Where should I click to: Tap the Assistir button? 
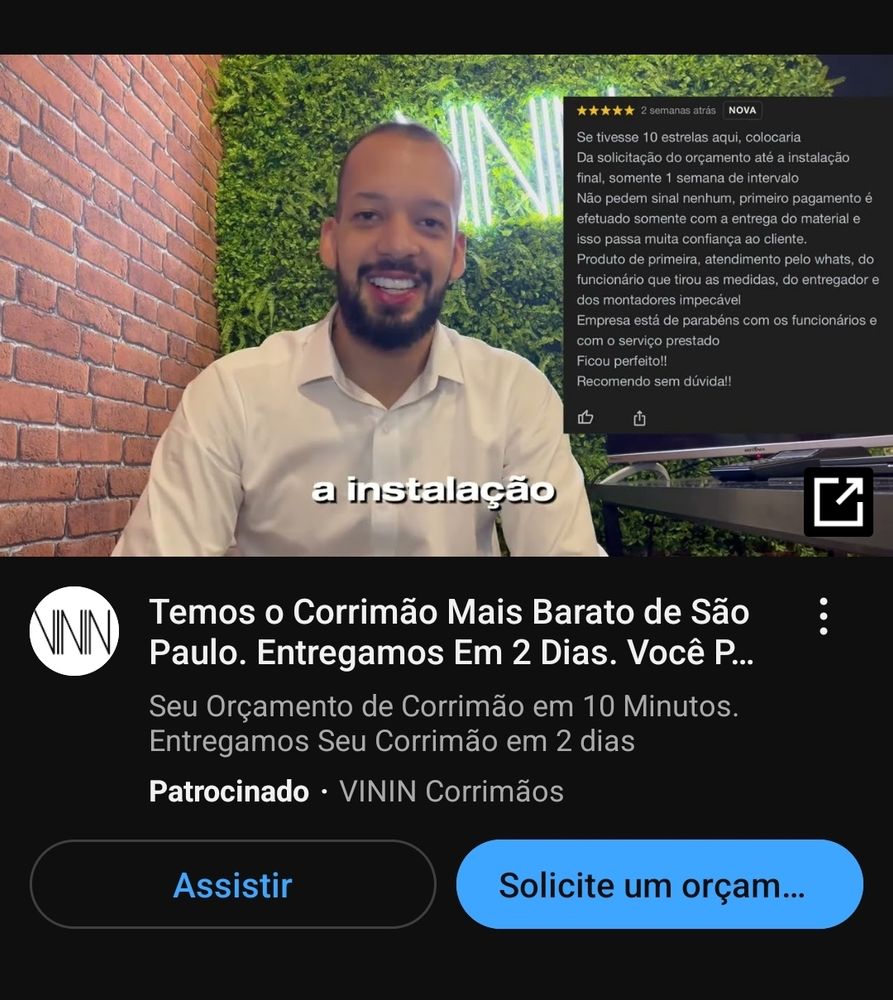point(233,885)
